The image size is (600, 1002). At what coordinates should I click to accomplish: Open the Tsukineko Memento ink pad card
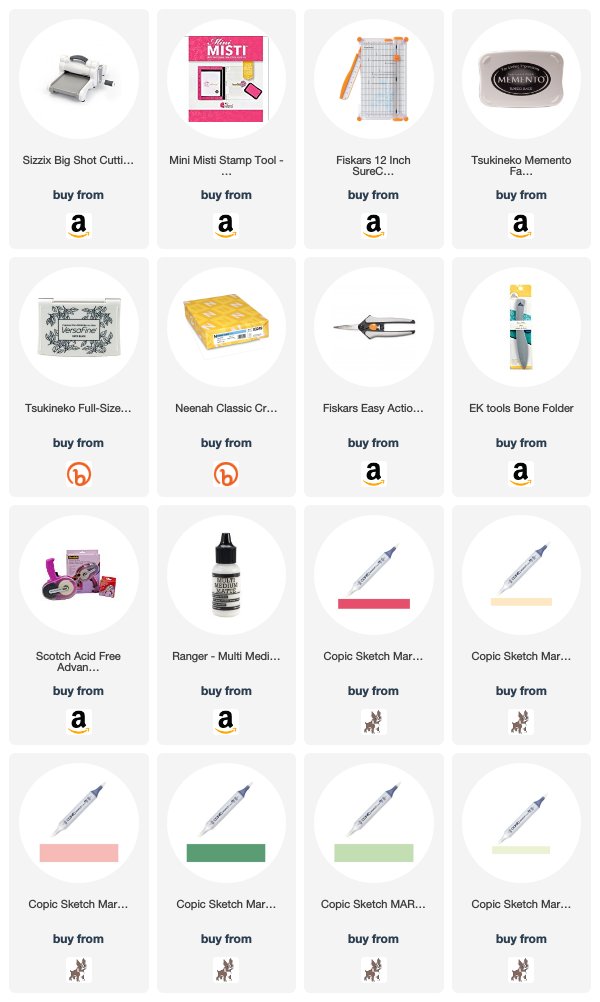click(x=521, y=129)
